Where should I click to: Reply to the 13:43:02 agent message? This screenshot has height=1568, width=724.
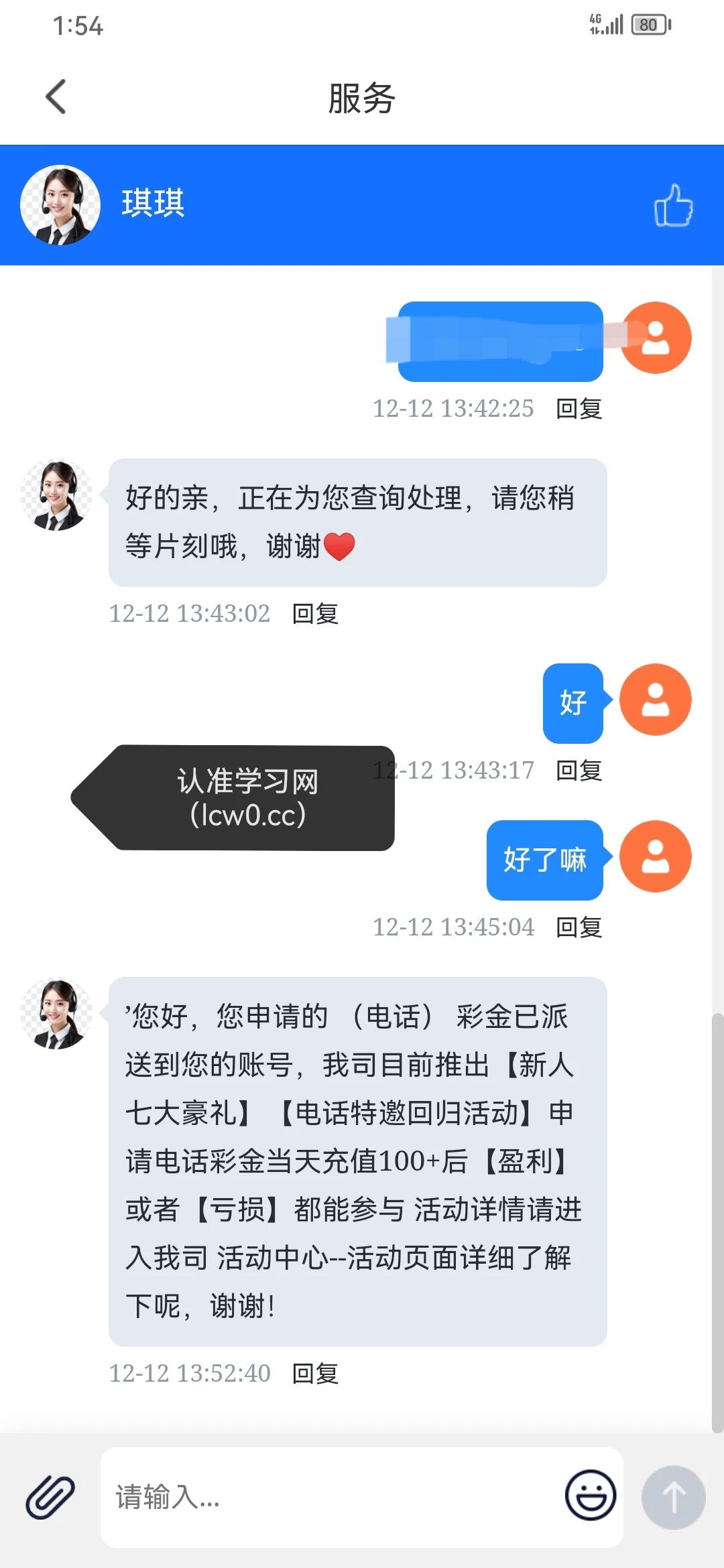(315, 613)
